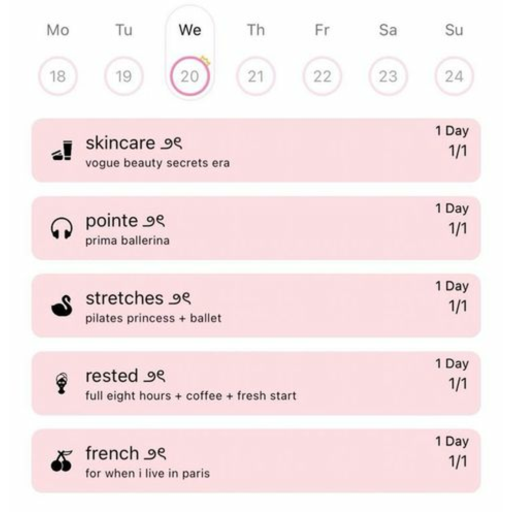Switch to Sunday the 24th
Image resolution: width=512 pixels, height=512 pixels.
click(454, 76)
